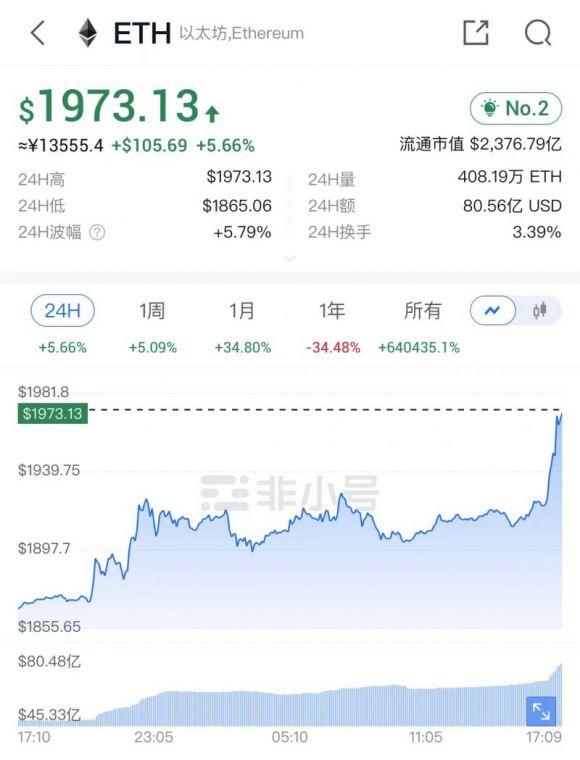Viewport: 580px width, 760px height.
Task: Tap the No.2 ranking badge
Action: tap(516, 109)
